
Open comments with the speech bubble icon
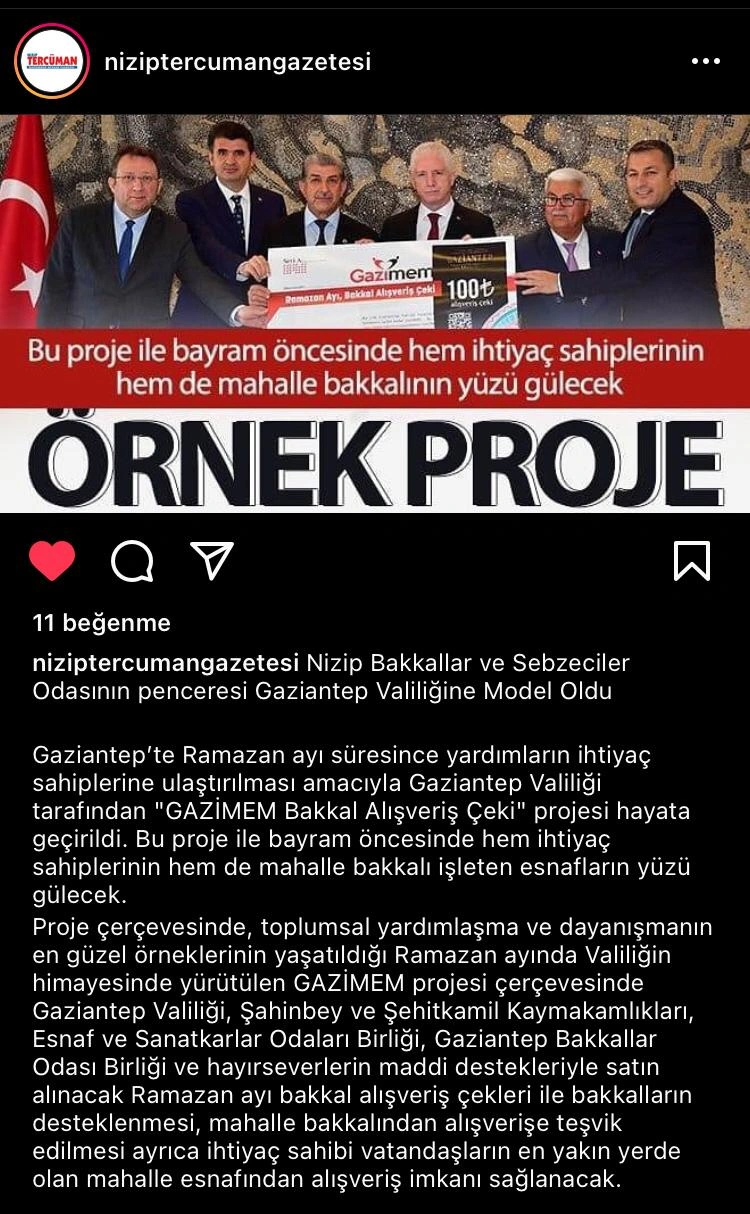pos(132,561)
